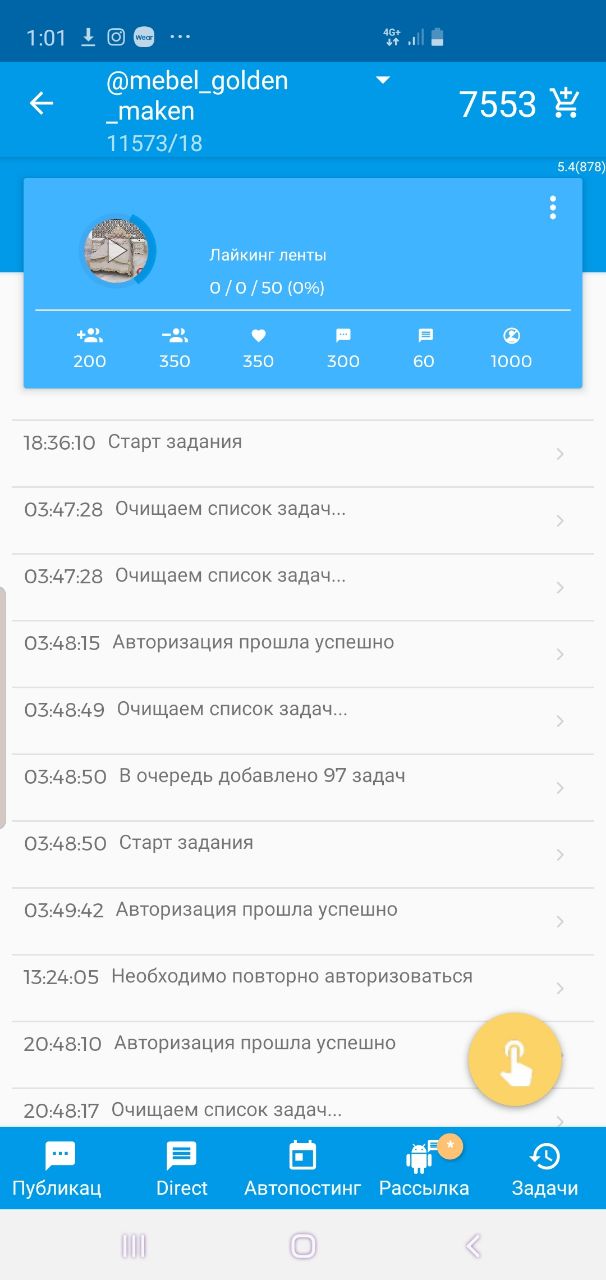Viewport: 606px width, 1280px height.
Task: Open the shopping cart icon
Action: pos(565,103)
